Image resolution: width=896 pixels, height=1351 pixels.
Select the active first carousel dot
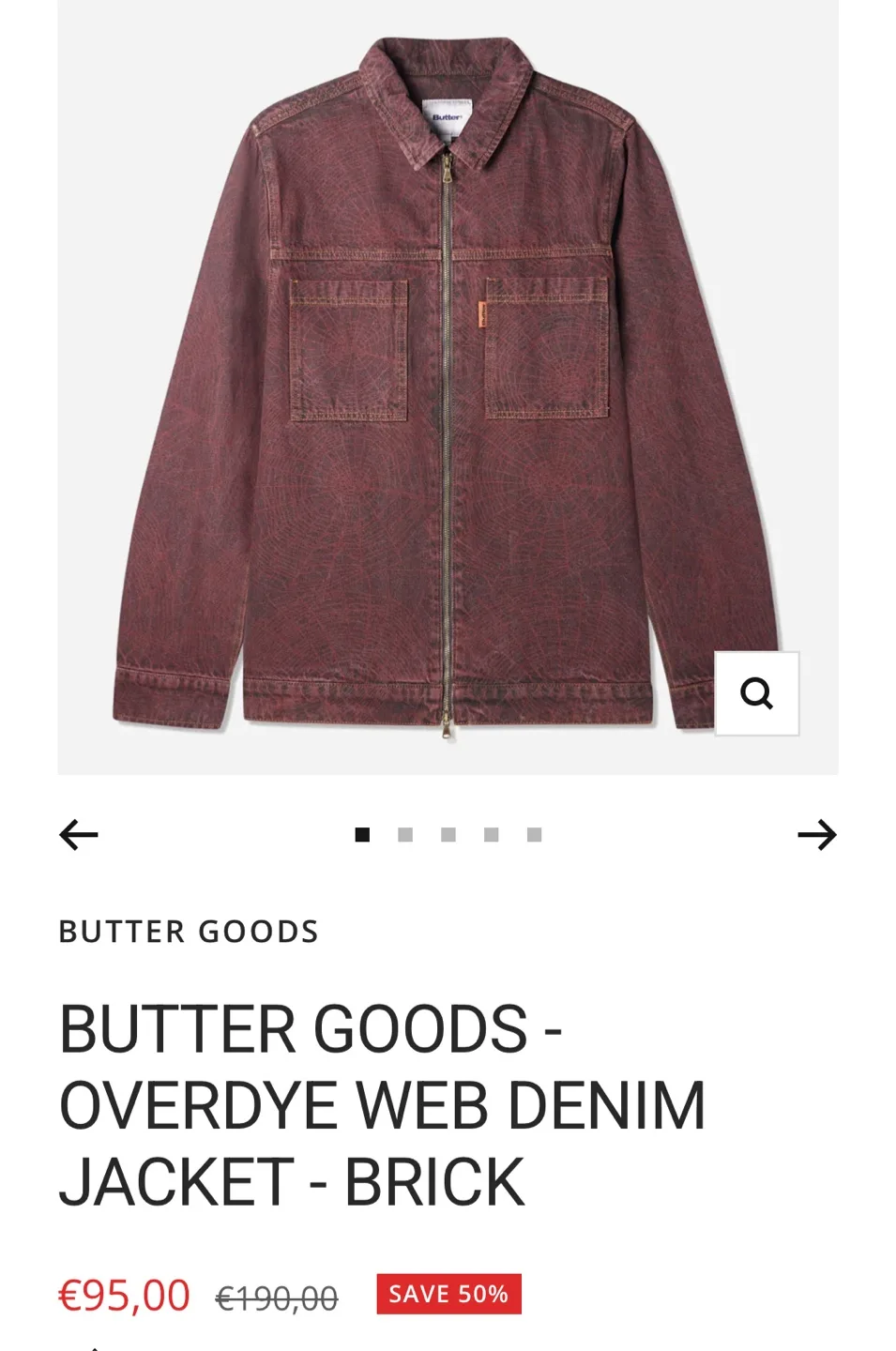coord(362,833)
